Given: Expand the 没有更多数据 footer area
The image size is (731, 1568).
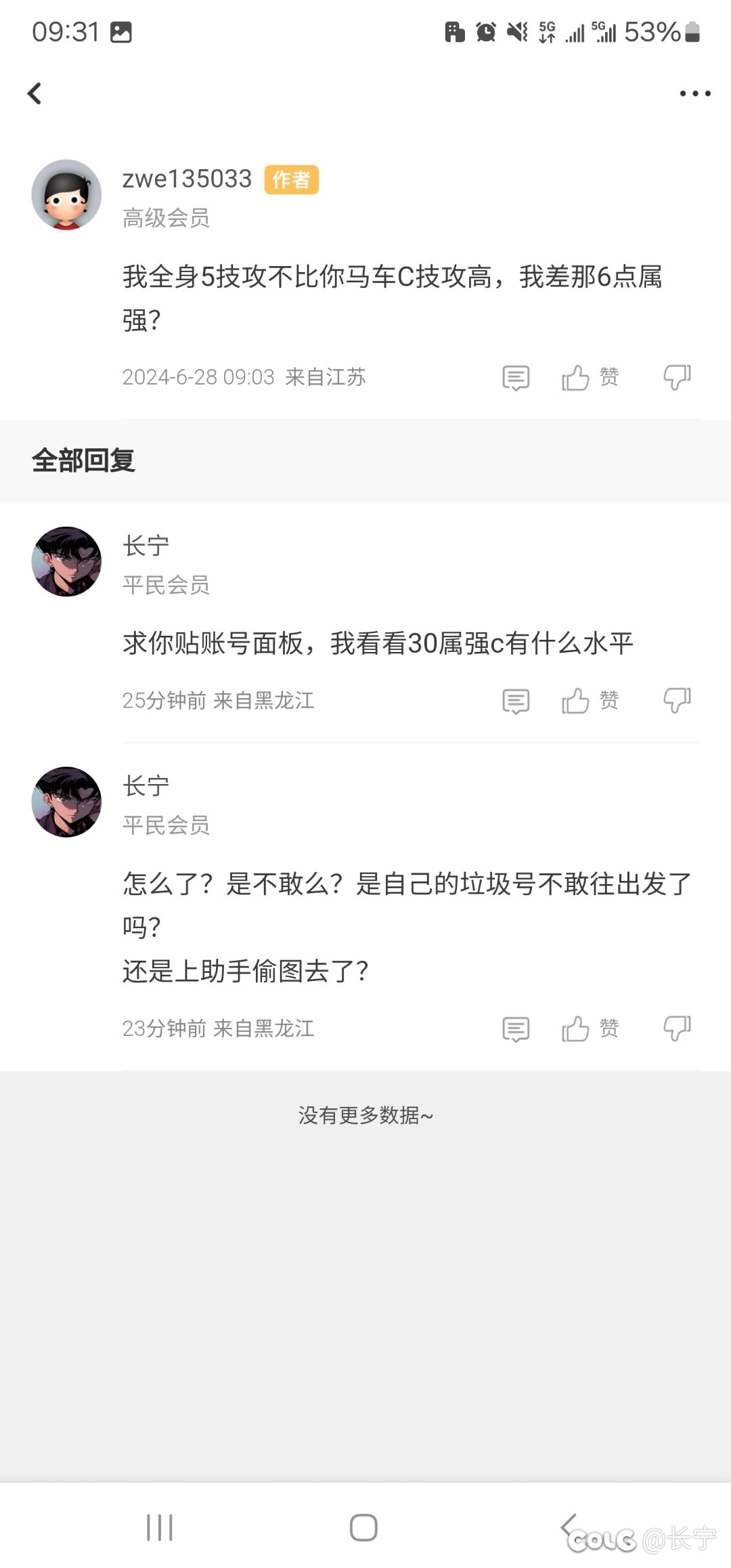Looking at the screenshot, I should click(x=365, y=1116).
